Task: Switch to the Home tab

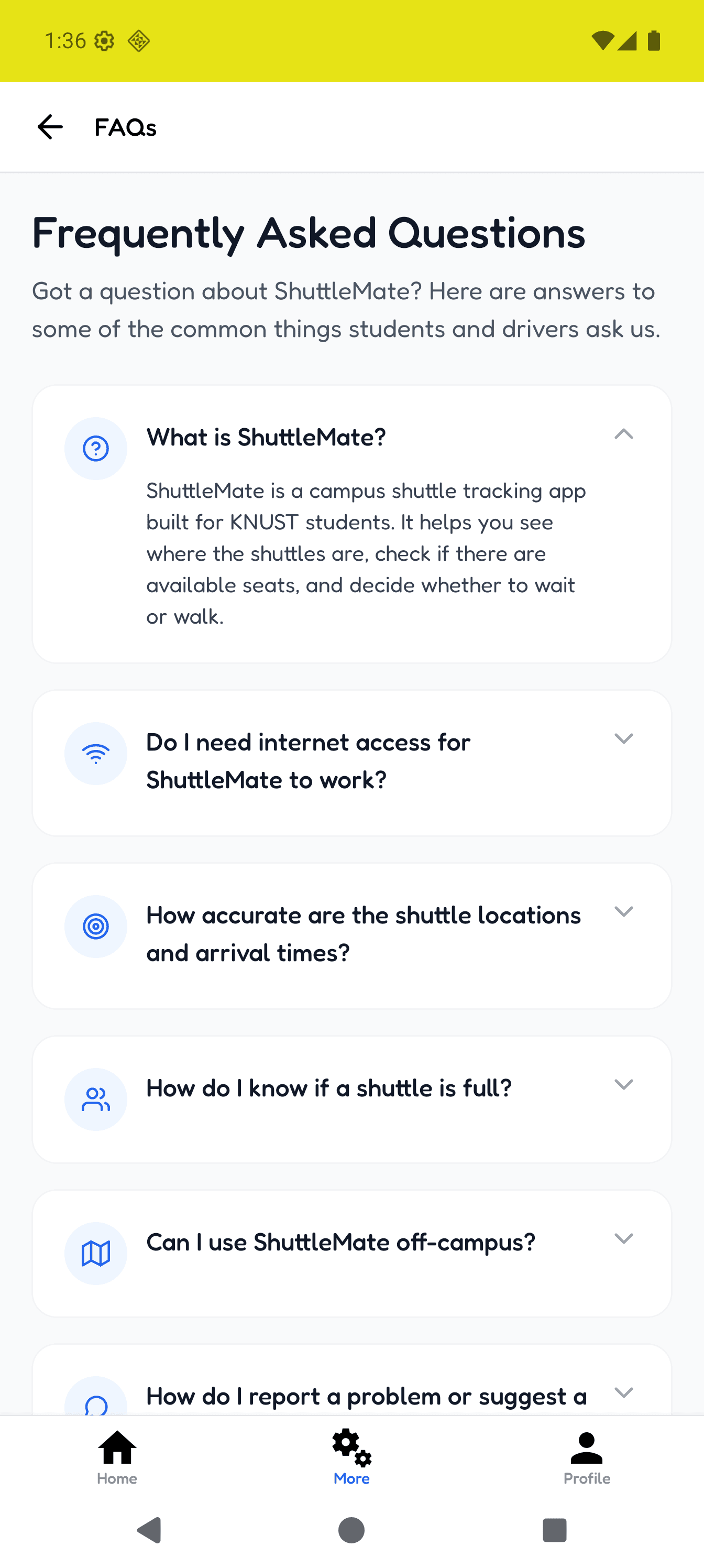Action: click(117, 1458)
